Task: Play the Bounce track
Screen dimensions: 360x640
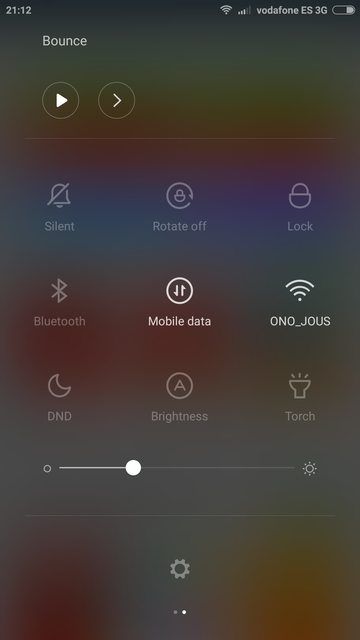Action: (60, 100)
